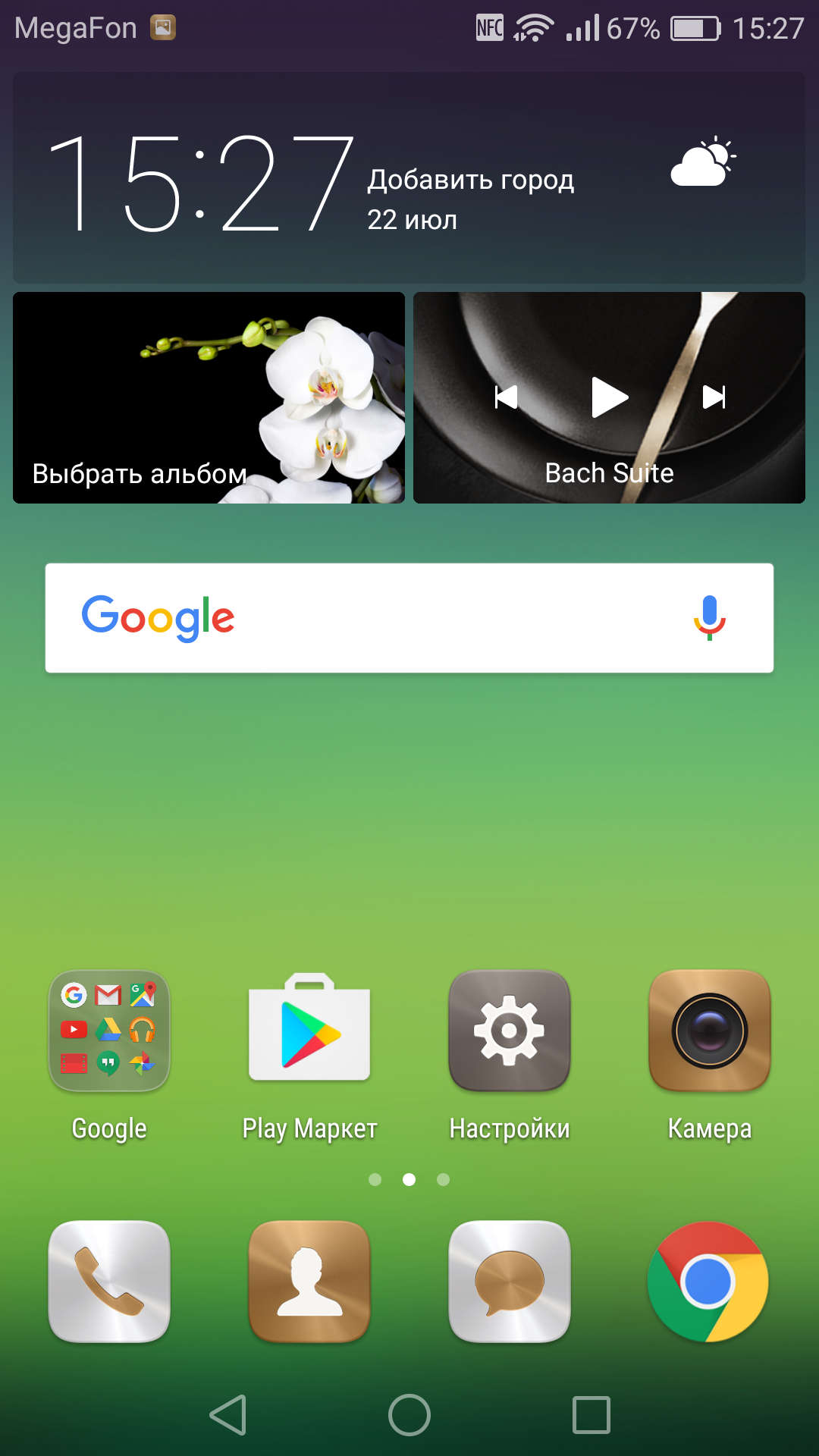Open the Google apps folder
The width and height of the screenshot is (819, 1456).
pos(109,1030)
